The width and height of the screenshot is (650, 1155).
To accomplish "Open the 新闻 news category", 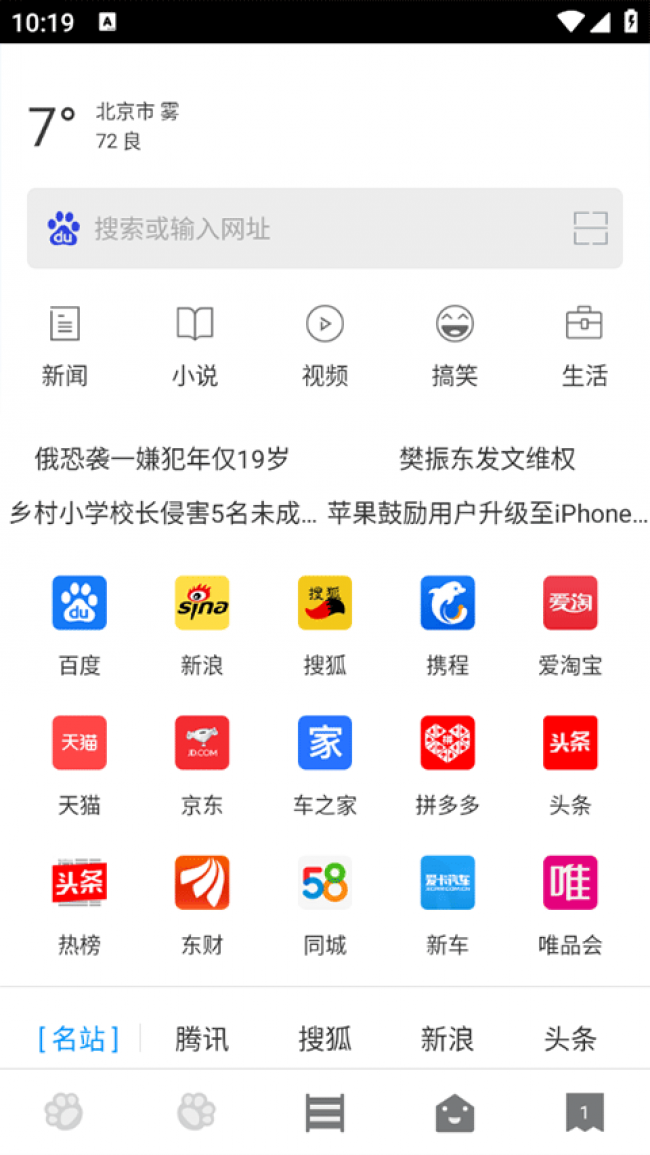I will [x=65, y=346].
